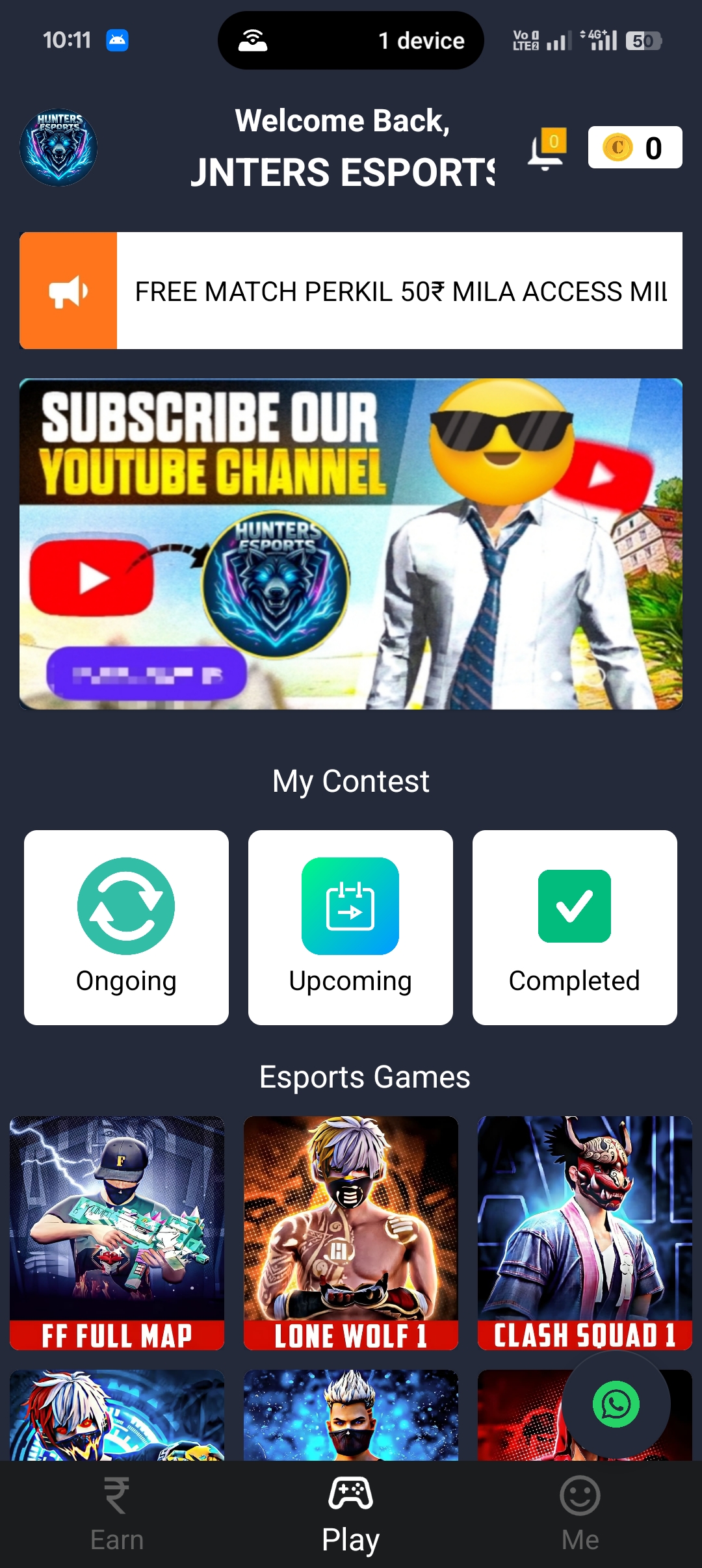
Task: View Ongoing contests
Action: (126, 927)
